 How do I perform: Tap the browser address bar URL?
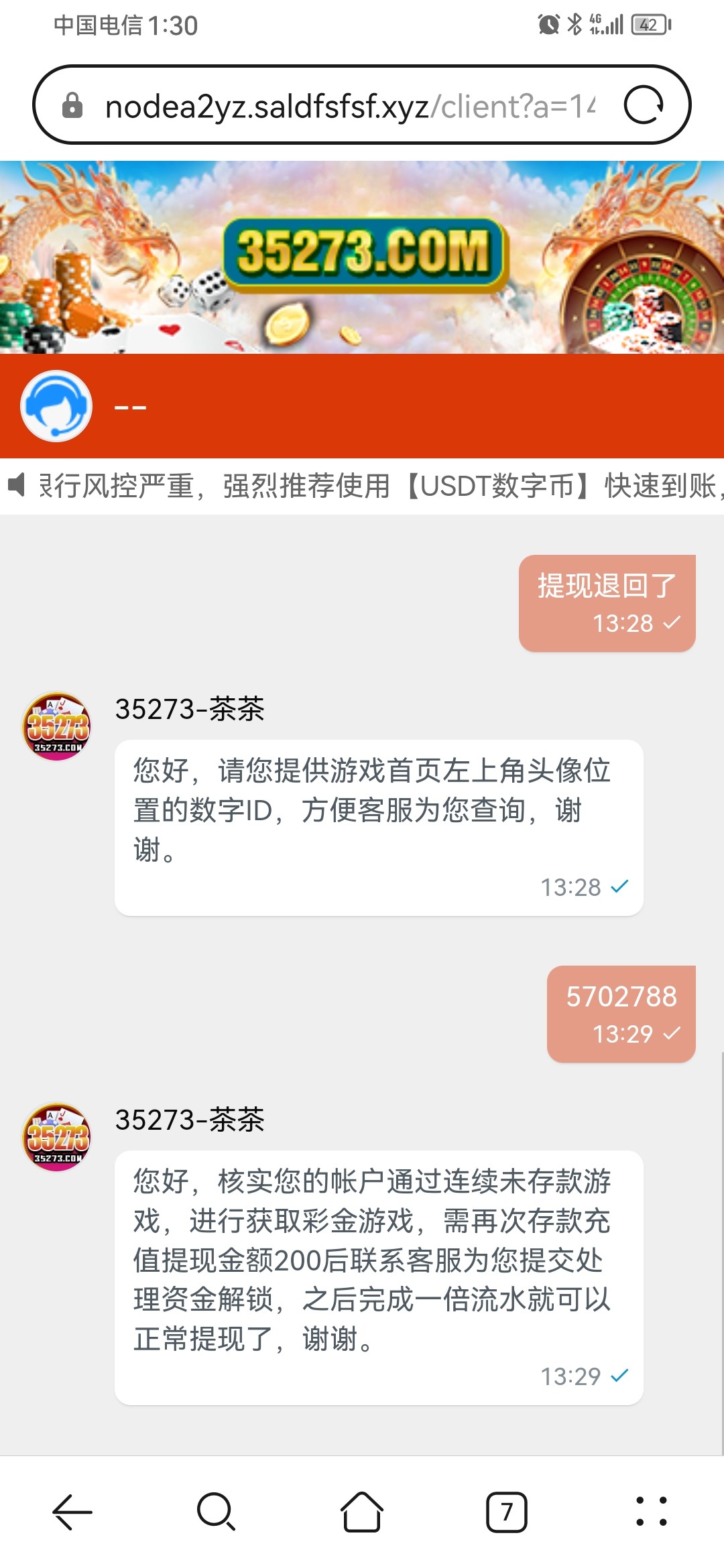point(349,106)
